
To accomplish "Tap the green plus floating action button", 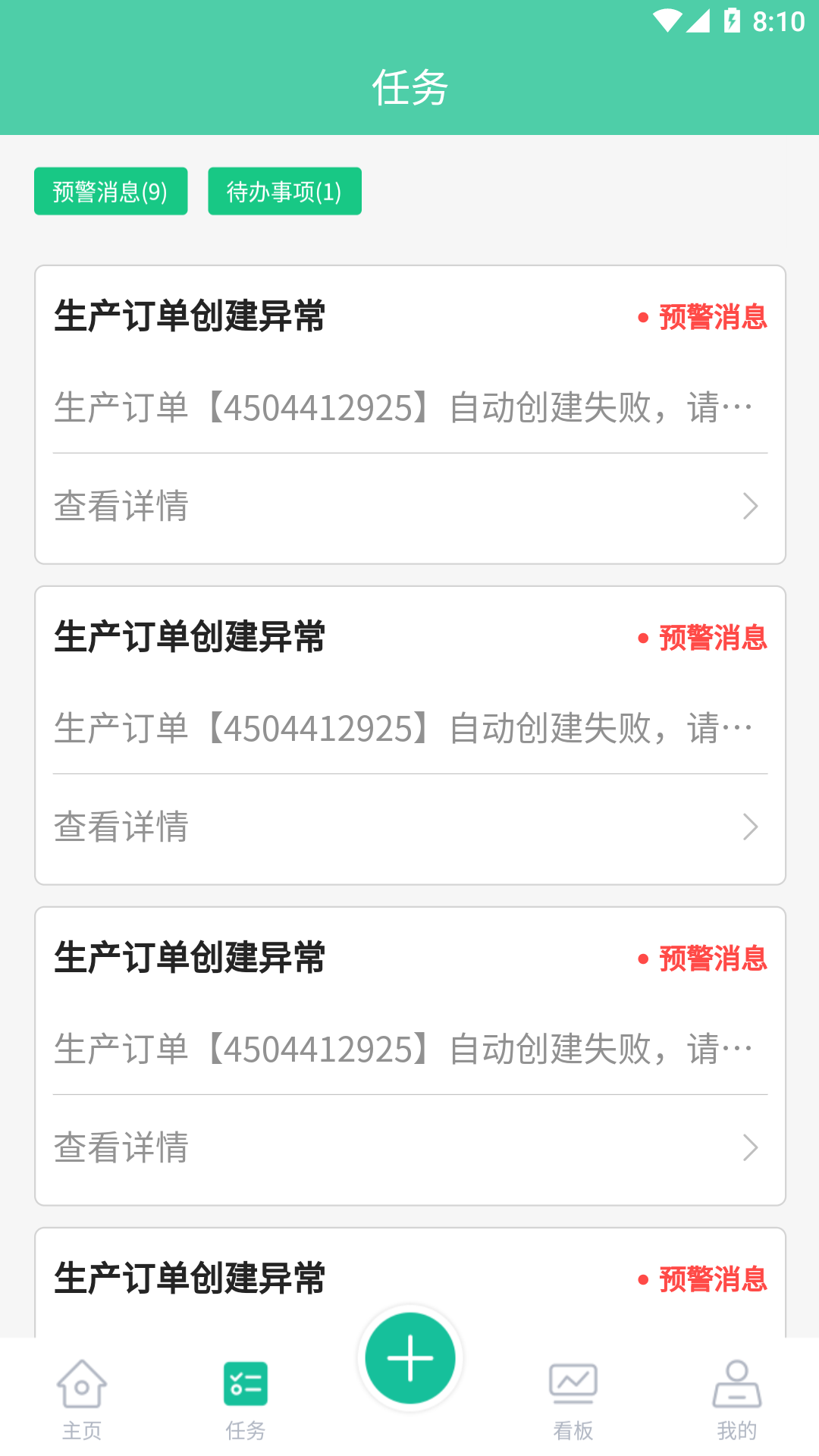I will pos(409,1360).
